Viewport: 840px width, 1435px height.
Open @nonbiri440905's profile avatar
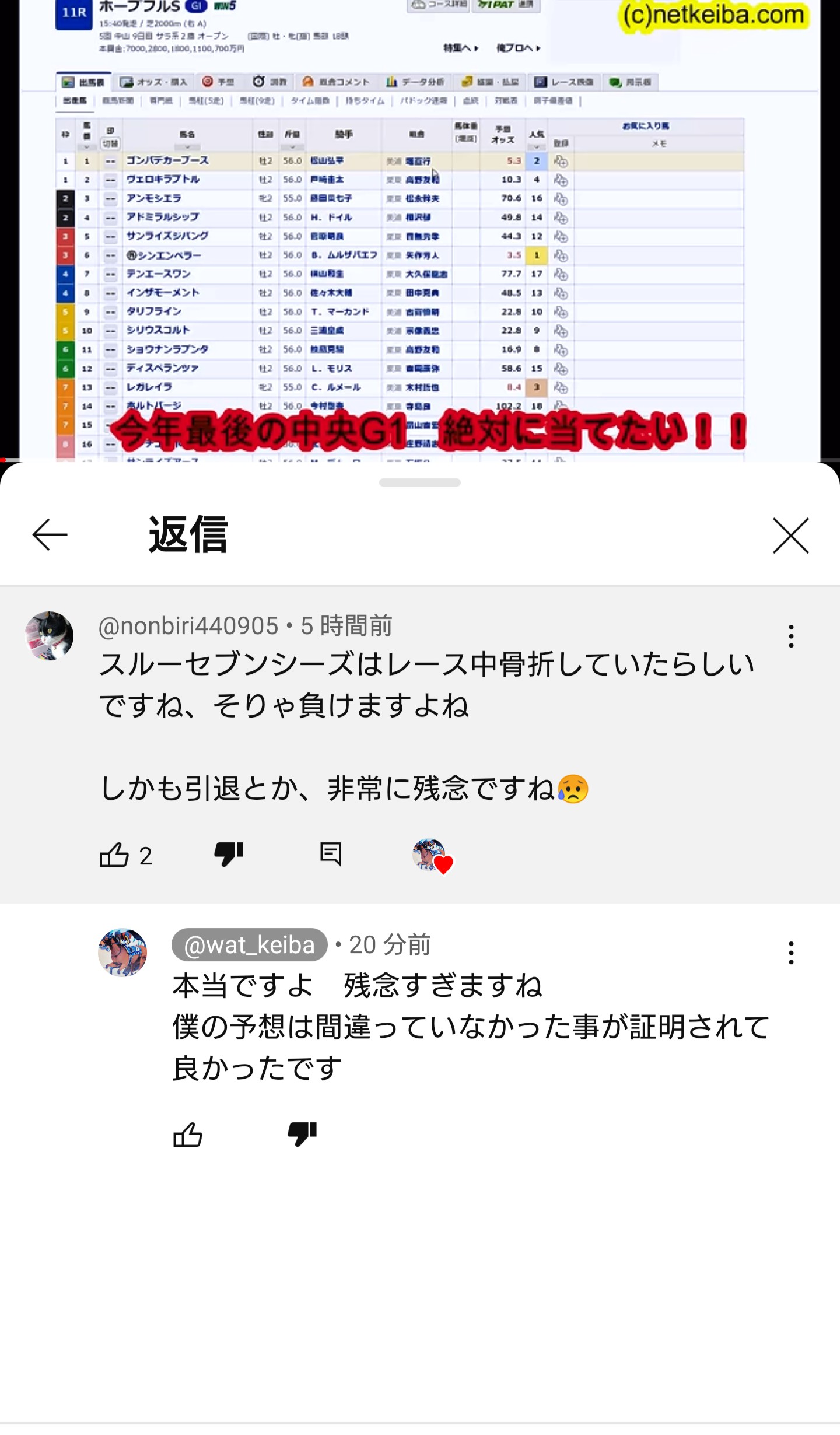pos(49,636)
